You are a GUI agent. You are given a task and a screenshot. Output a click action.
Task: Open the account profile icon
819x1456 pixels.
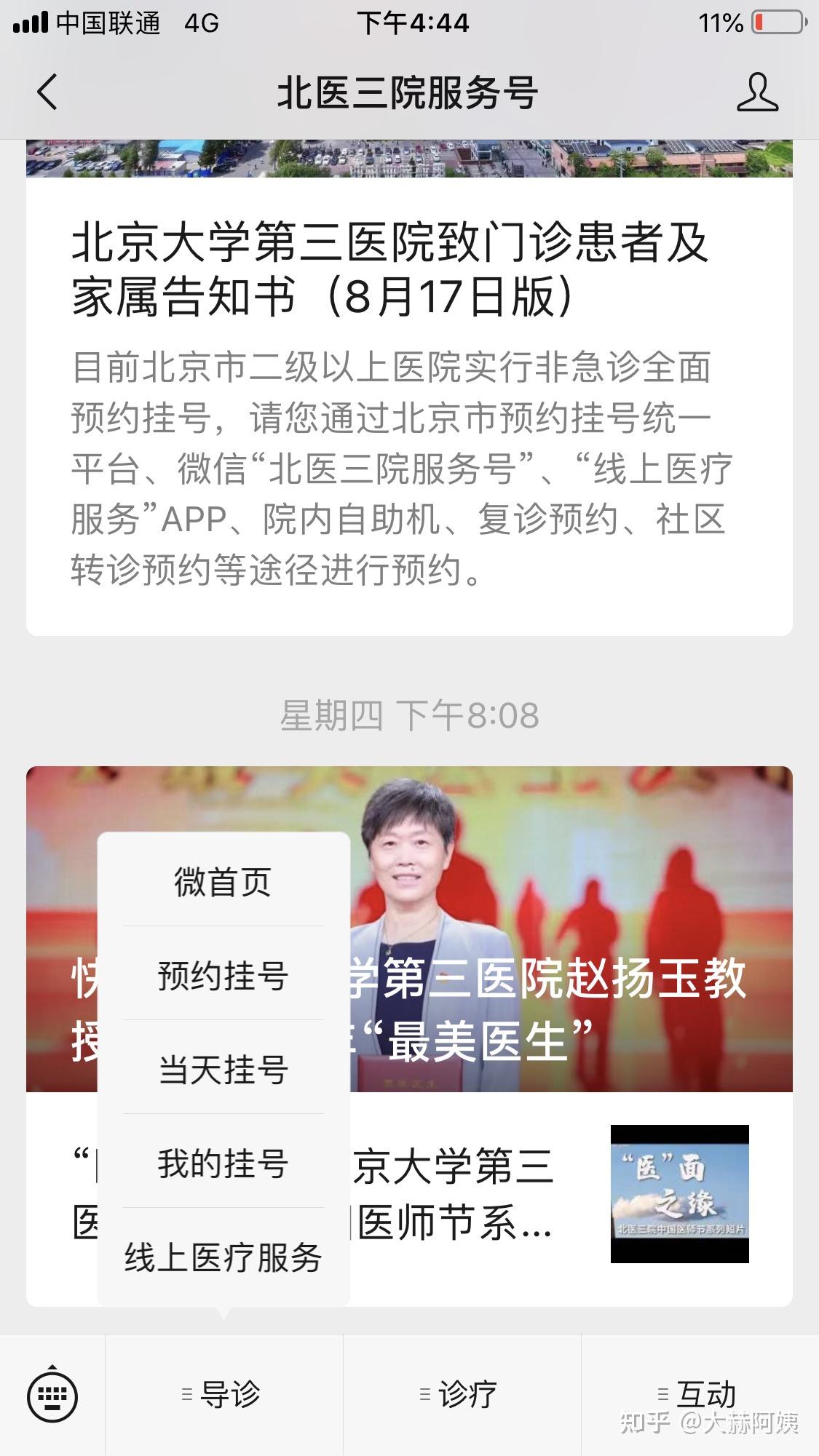click(757, 92)
